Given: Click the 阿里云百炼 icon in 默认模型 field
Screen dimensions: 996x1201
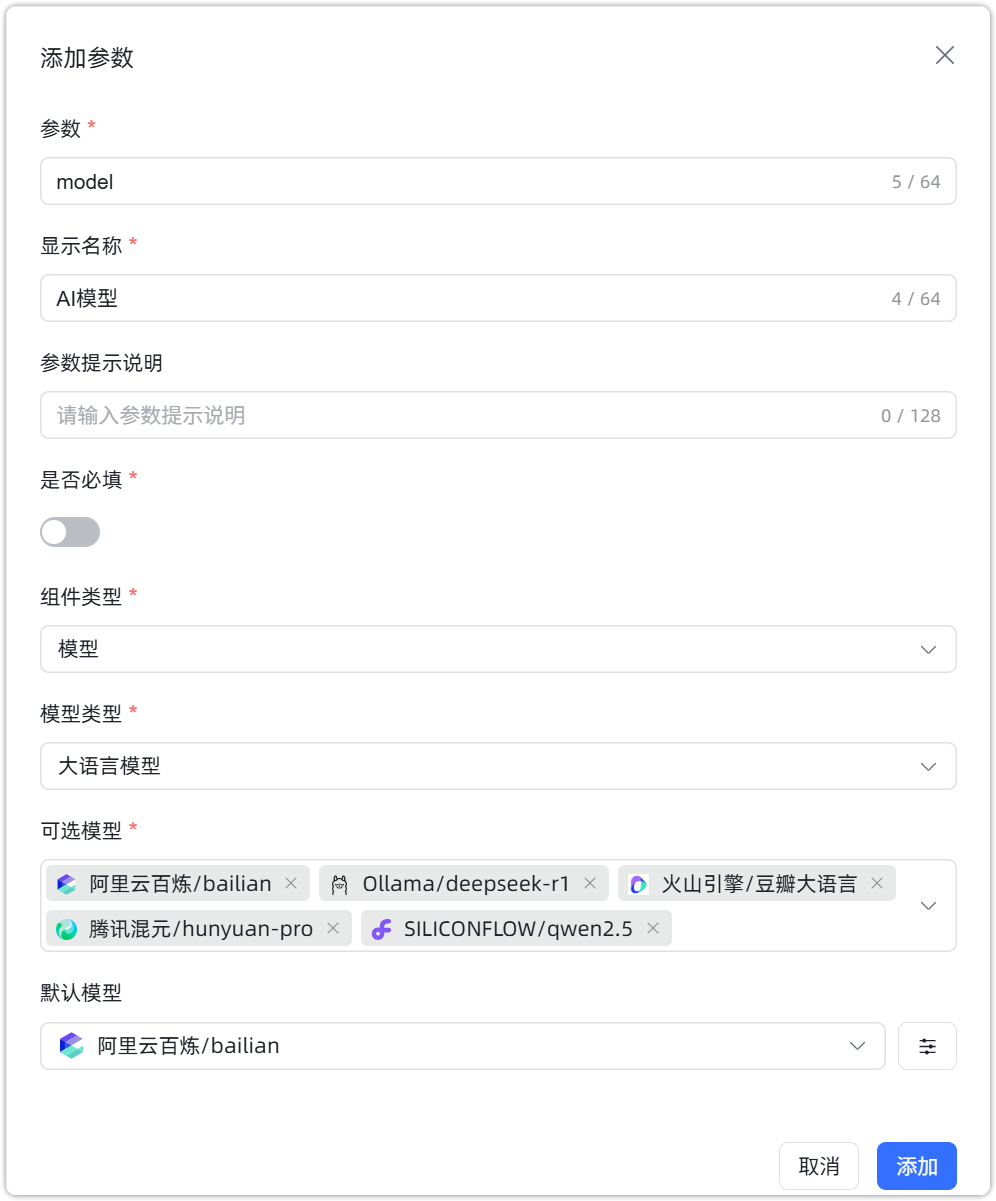Looking at the screenshot, I should pos(70,1045).
